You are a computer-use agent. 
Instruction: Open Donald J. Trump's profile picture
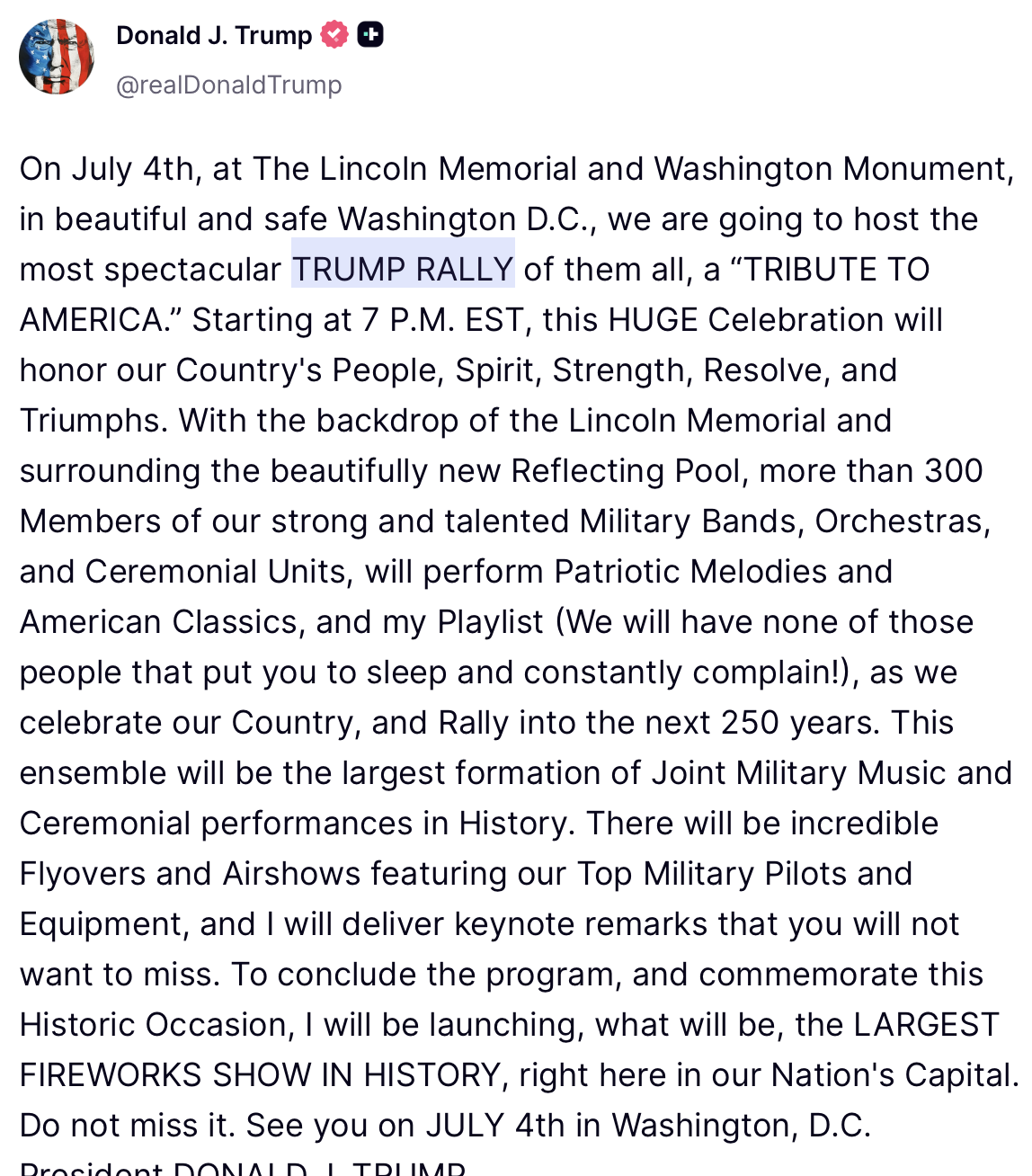click(57, 57)
